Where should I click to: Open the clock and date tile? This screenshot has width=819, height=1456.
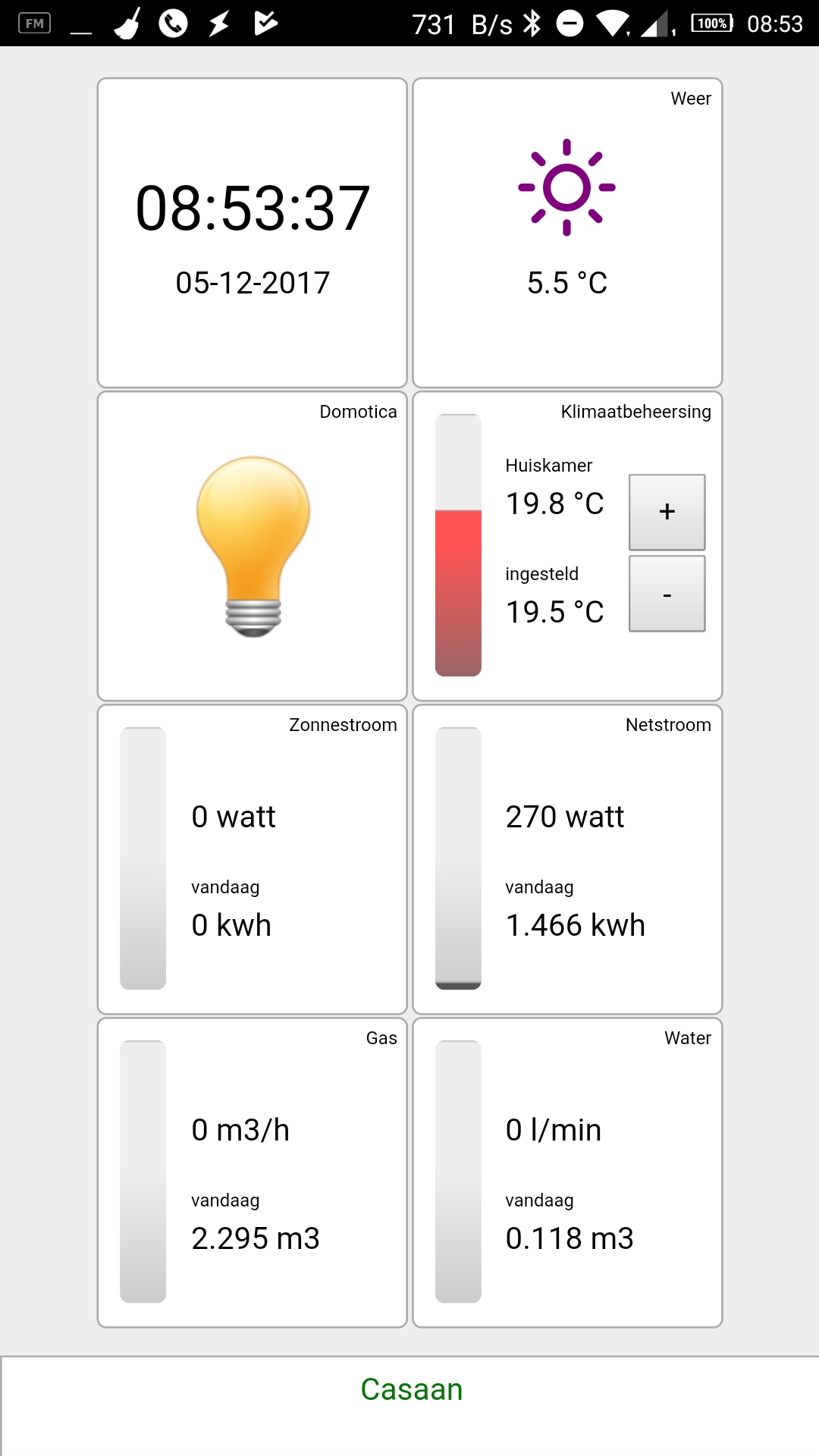[x=253, y=233]
